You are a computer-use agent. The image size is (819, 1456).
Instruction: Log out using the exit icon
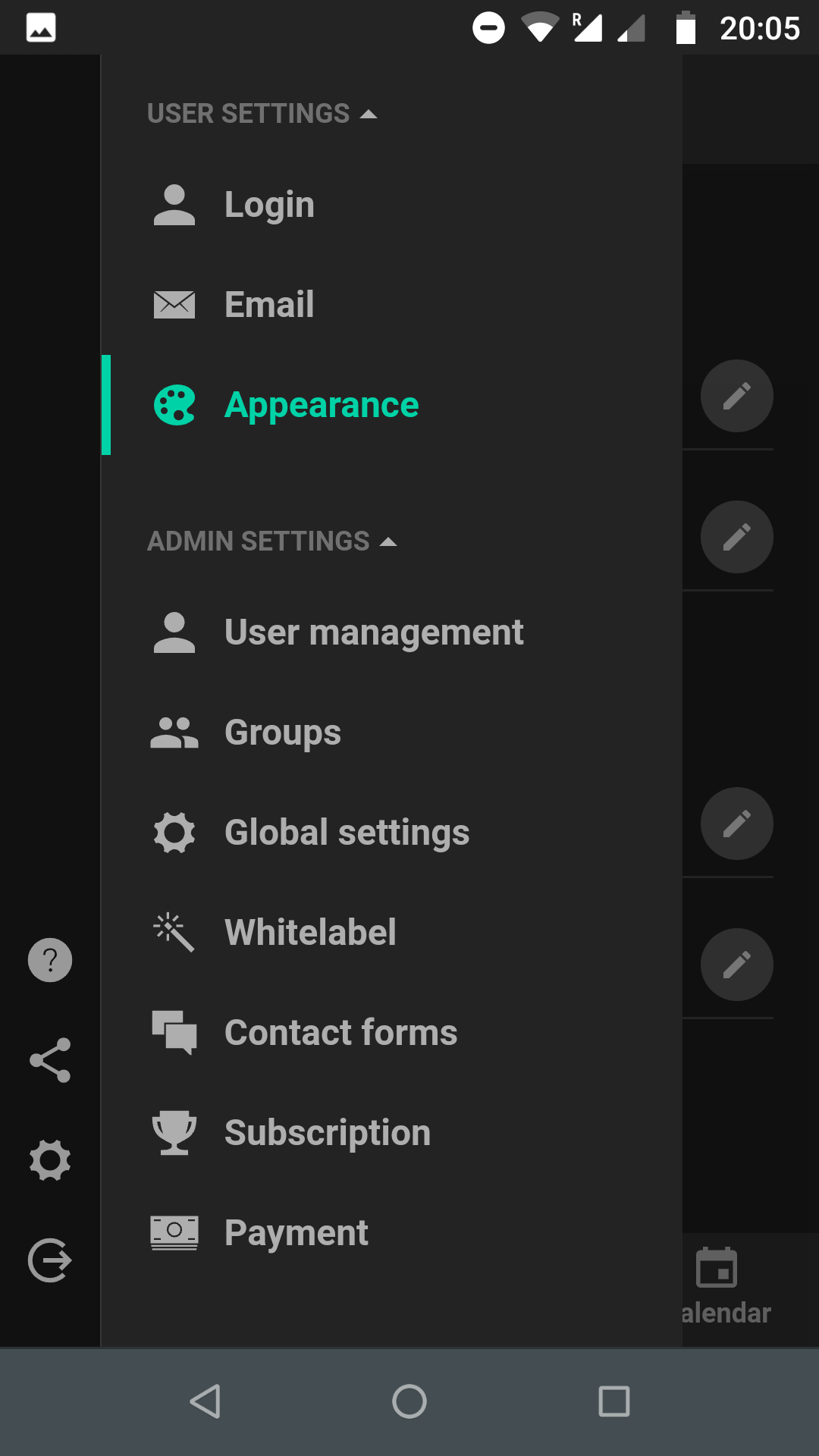click(x=50, y=1260)
